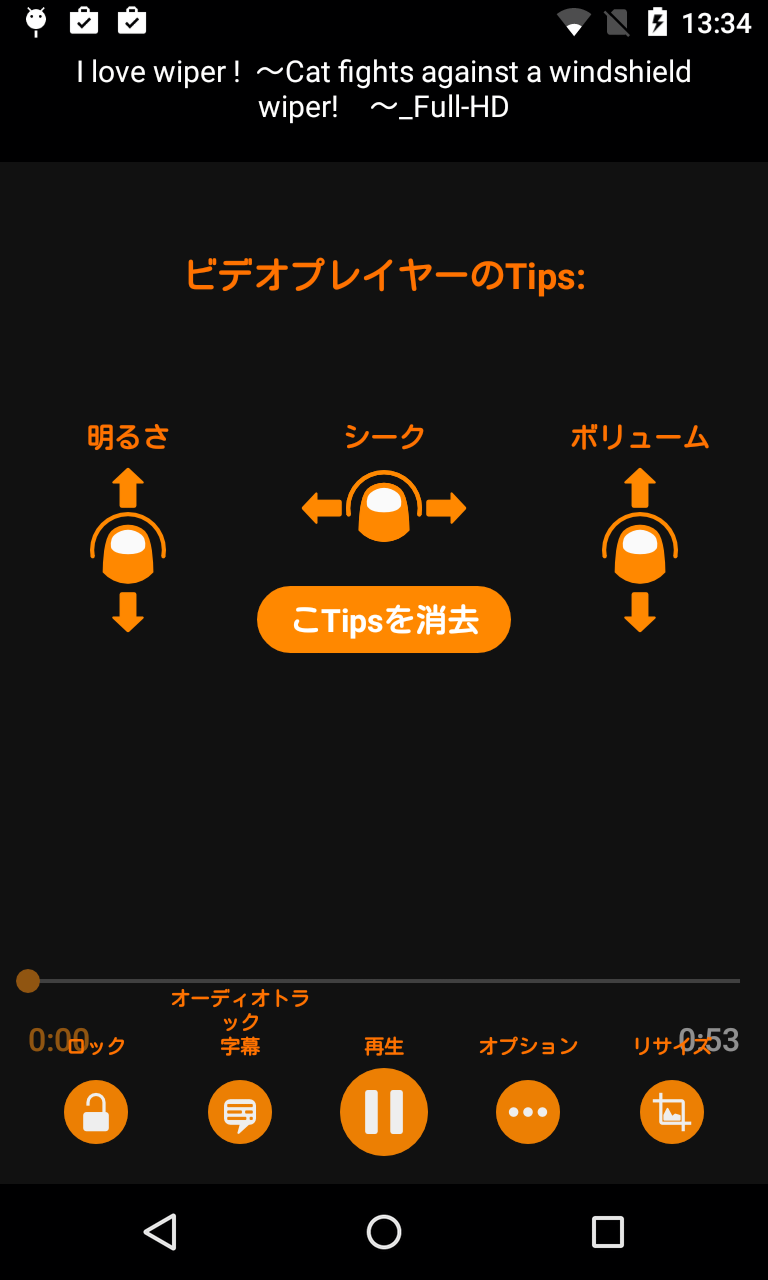Pause playback with the 再生 button
768x1280 pixels.
coord(384,1111)
